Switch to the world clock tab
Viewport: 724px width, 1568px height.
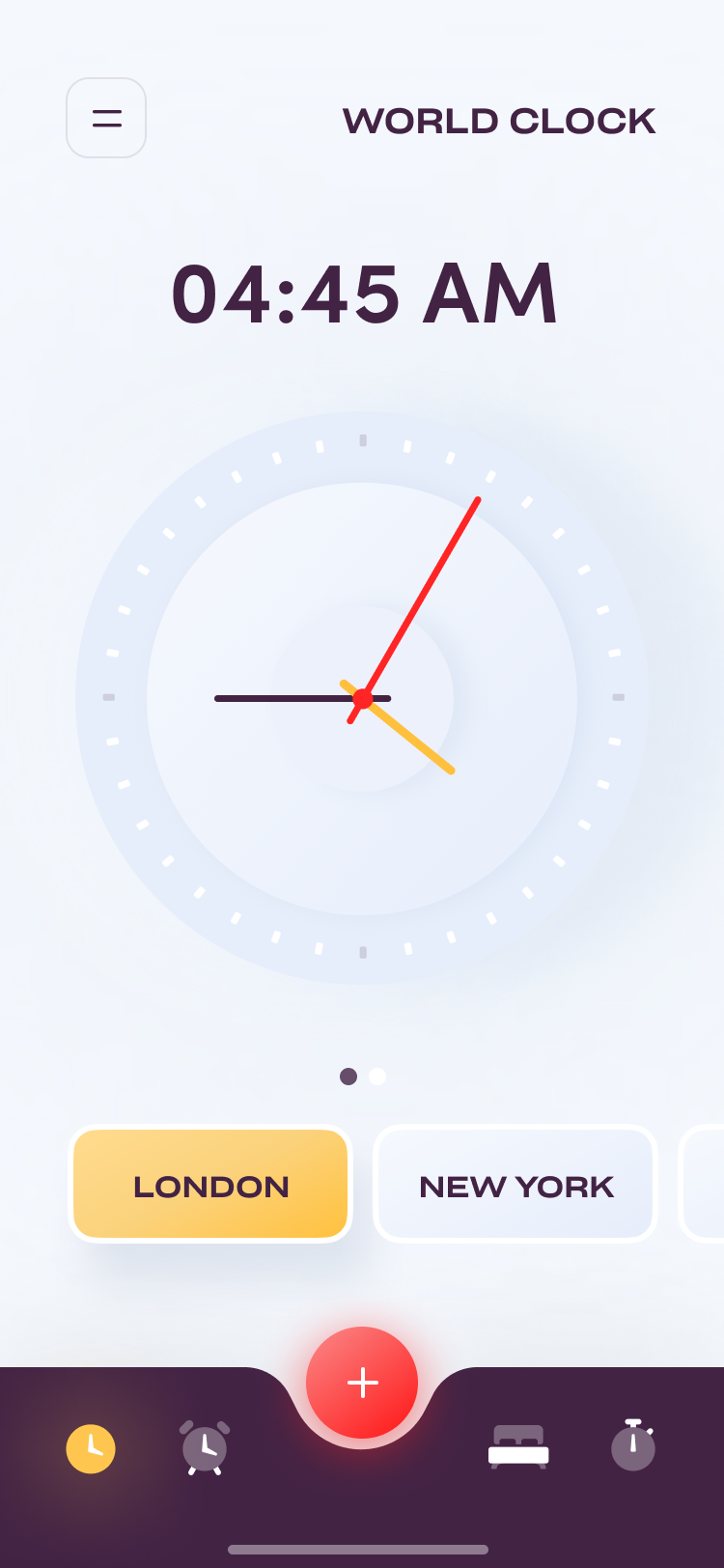click(x=91, y=1448)
